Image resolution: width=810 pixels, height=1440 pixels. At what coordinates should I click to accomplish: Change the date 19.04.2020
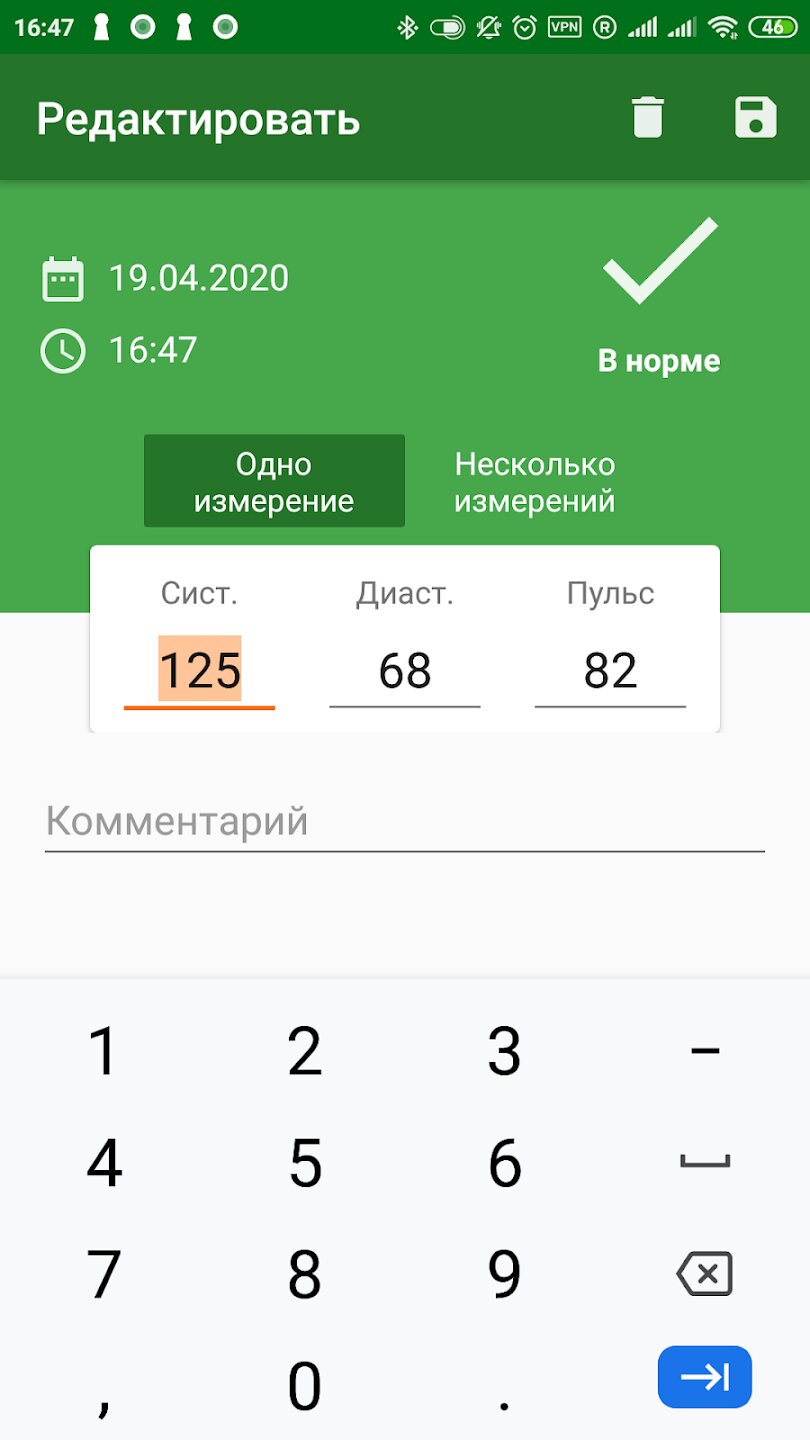click(x=198, y=278)
